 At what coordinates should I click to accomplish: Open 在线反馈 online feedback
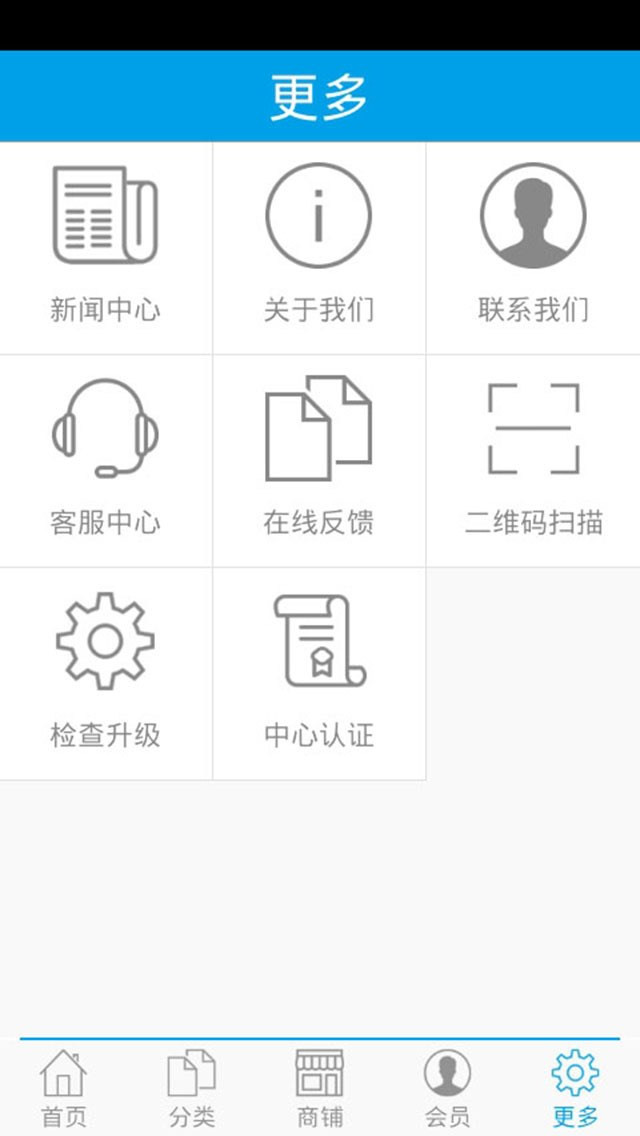tap(318, 460)
